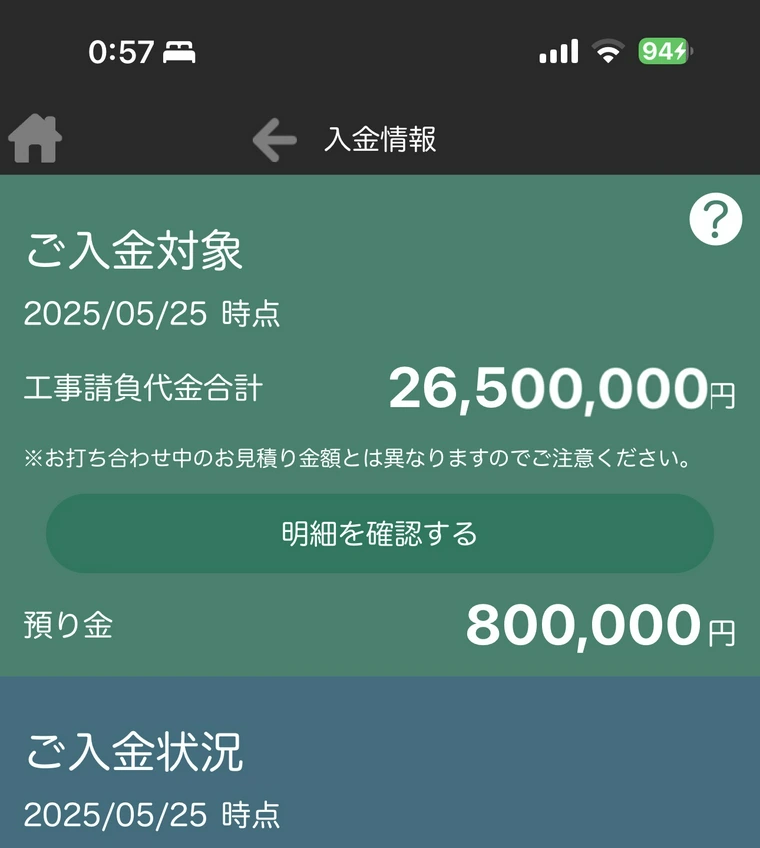This screenshot has height=848, width=760.
Task: Go to the home screen via house icon
Action: 35,139
